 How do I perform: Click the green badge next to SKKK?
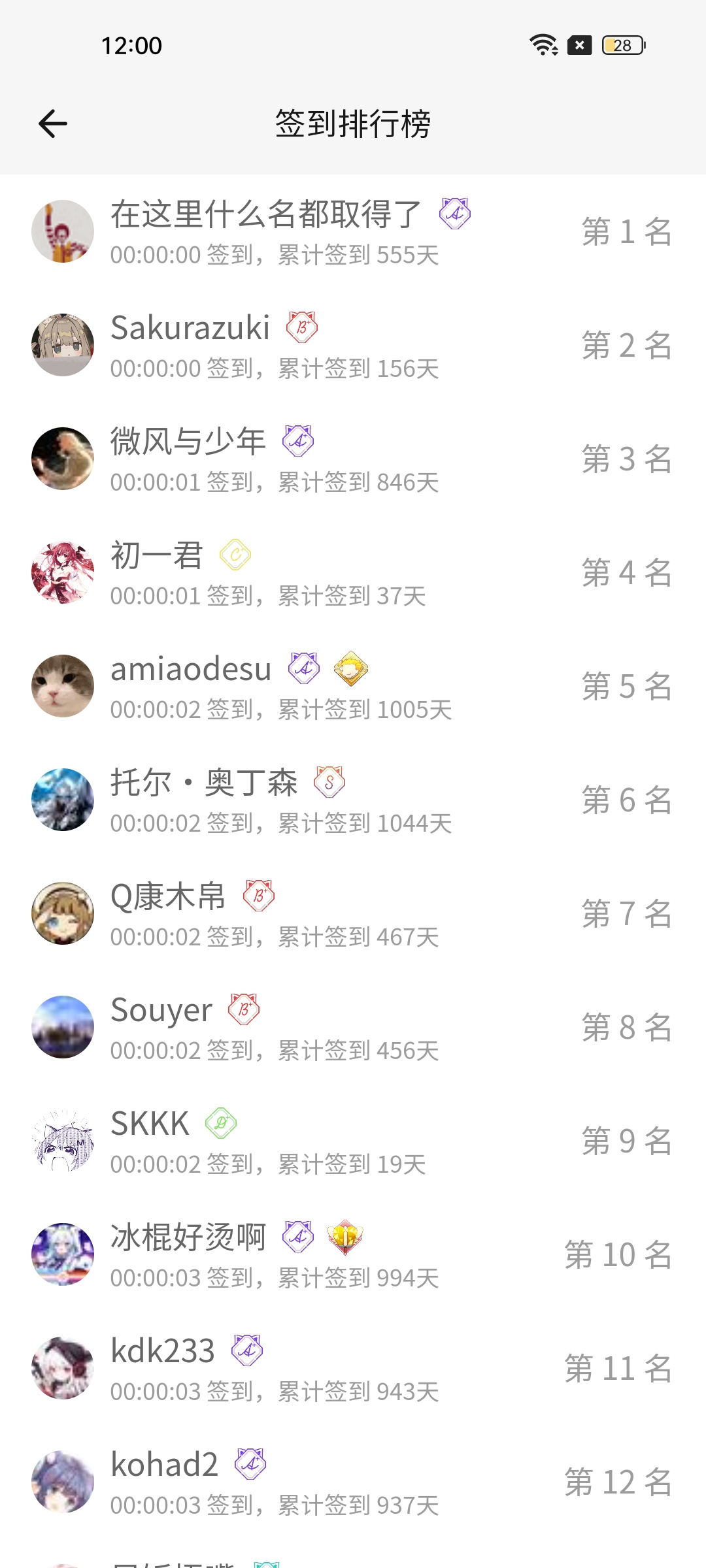coord(220,1124)
